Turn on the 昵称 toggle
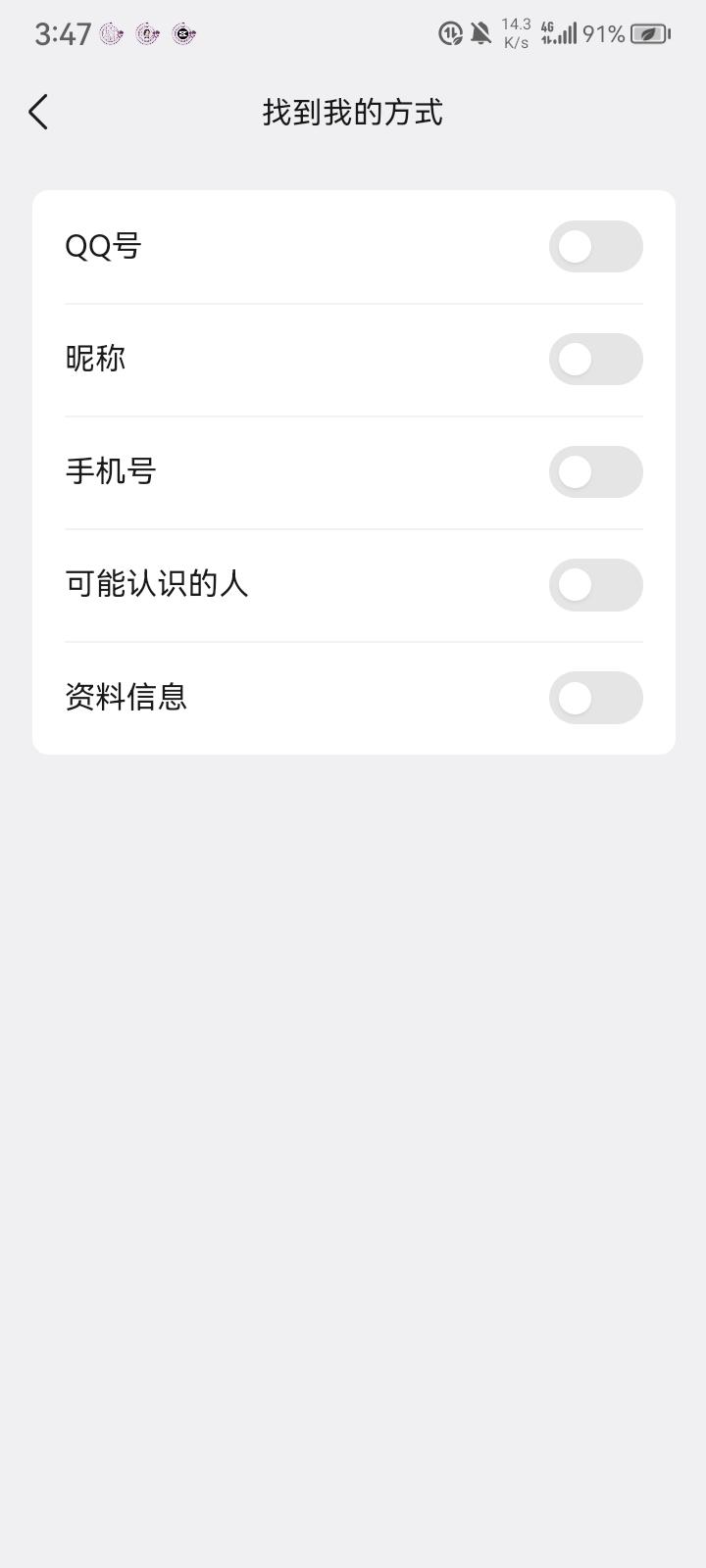Screen dimensions: 706x1568 (x=595, y=360)
